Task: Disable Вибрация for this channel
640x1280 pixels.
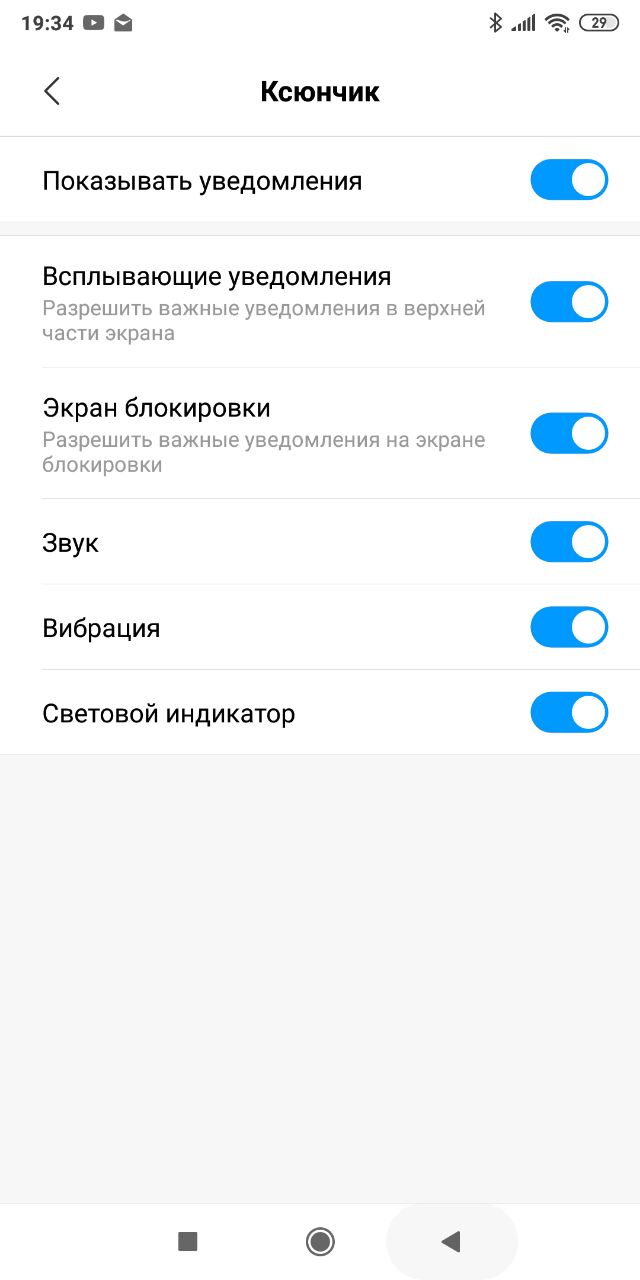Action: [568, 628]
